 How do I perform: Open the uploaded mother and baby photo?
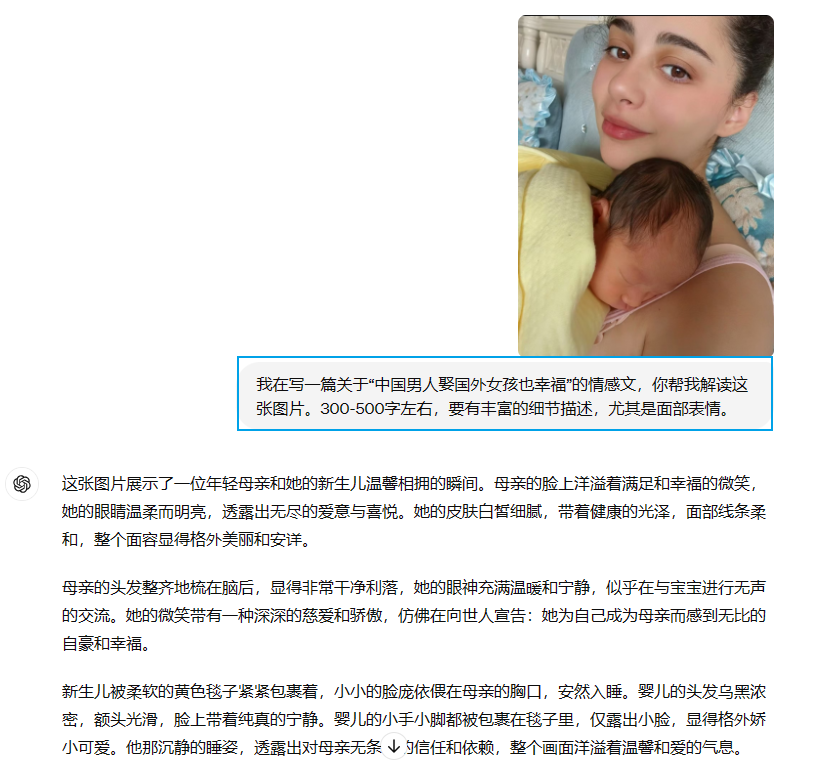click(x=645, y=186)
